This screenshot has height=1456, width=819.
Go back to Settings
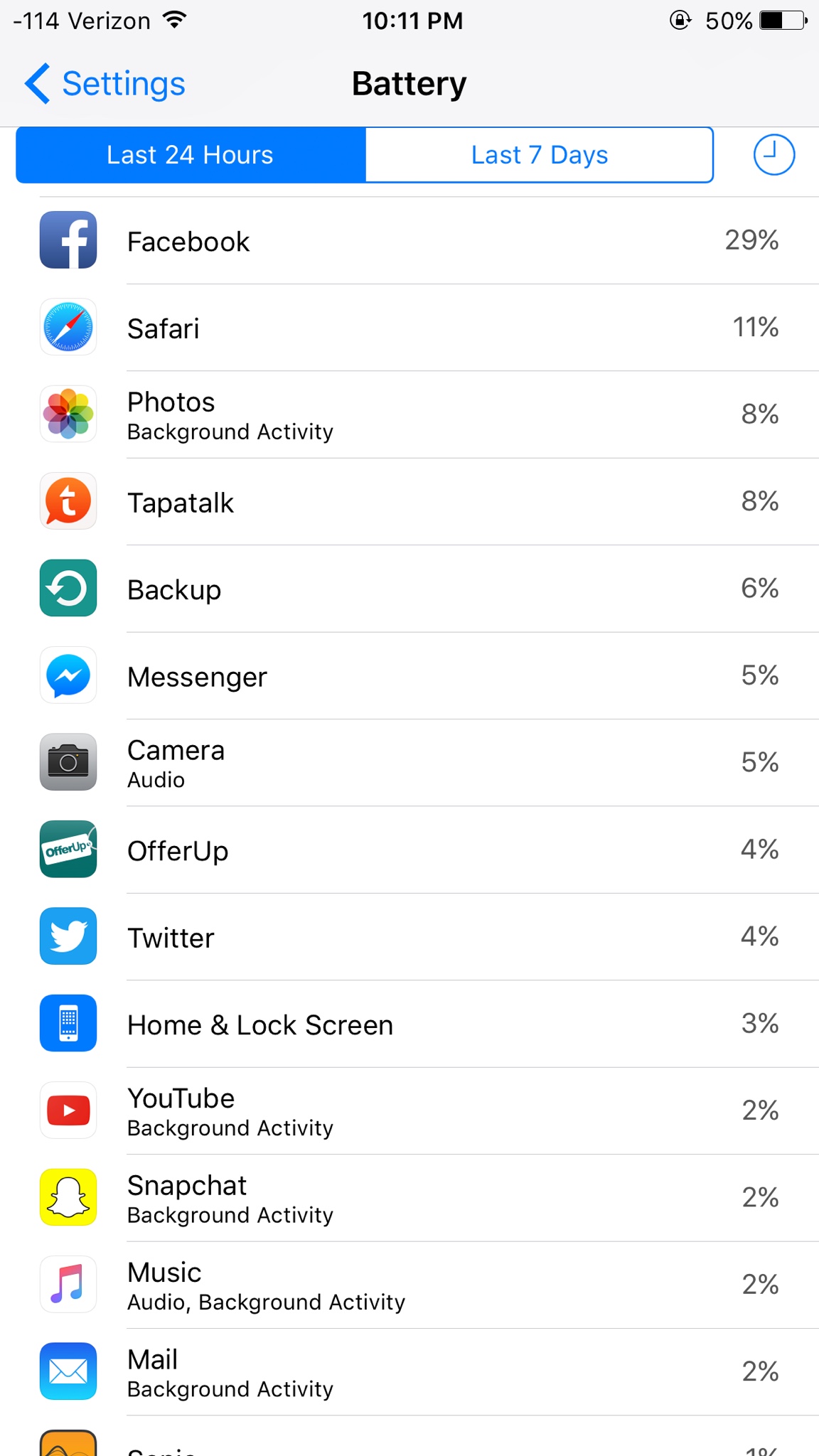[105, 84]
